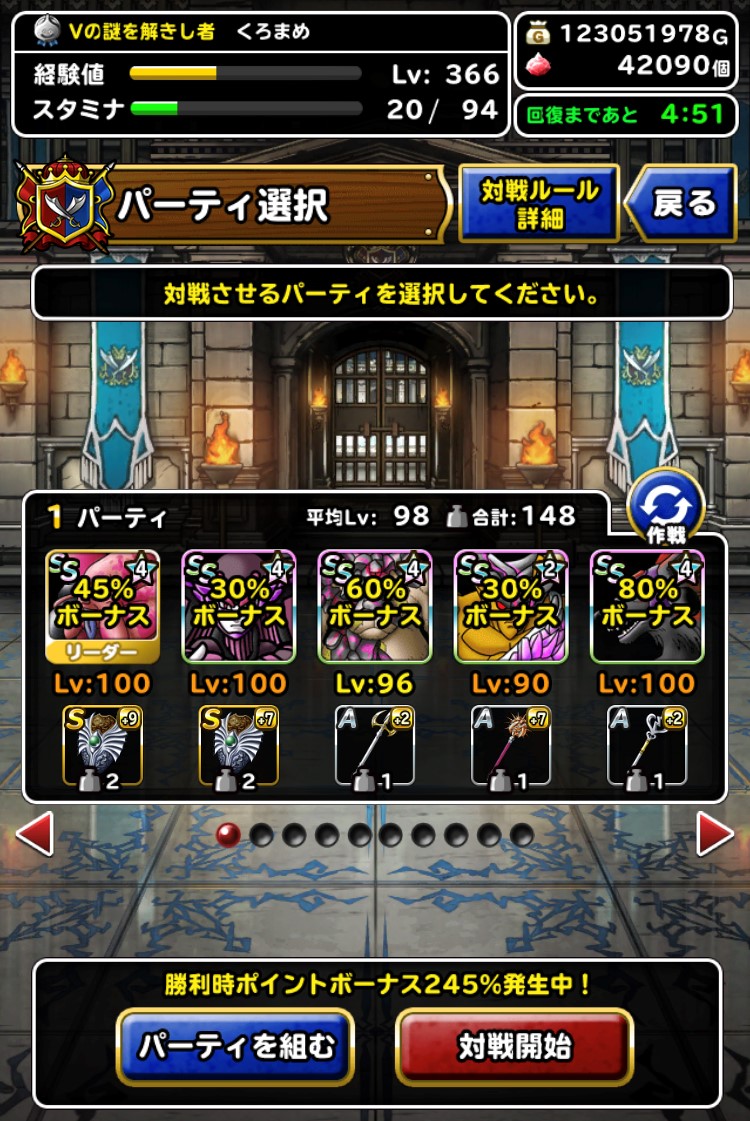Open the A-rank +7 weapon slot
Image resolution: width=750 pixels, height=1121 pixels.
tap(511, 746)
